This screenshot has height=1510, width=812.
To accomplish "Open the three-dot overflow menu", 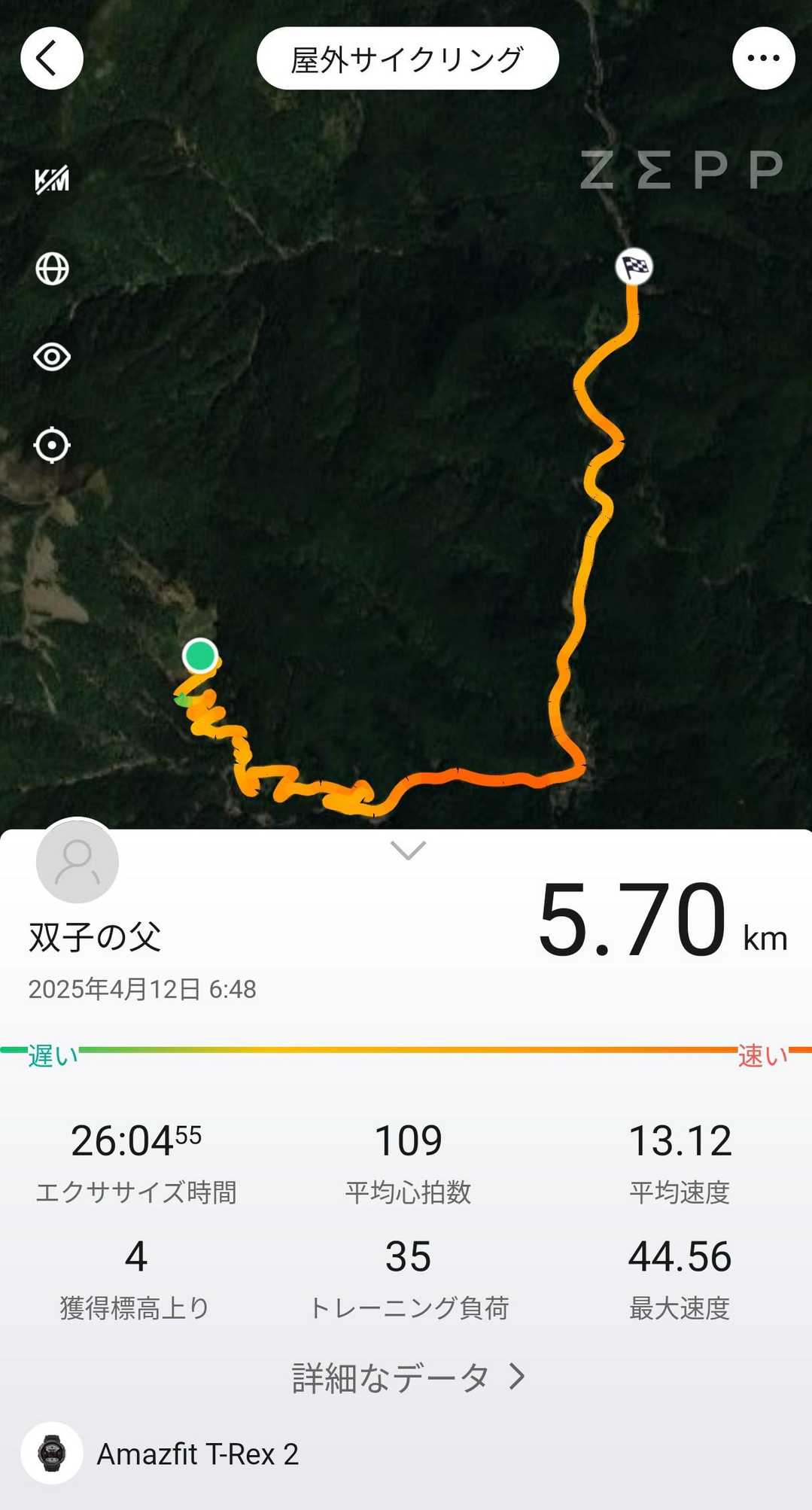I will [763, 59].
